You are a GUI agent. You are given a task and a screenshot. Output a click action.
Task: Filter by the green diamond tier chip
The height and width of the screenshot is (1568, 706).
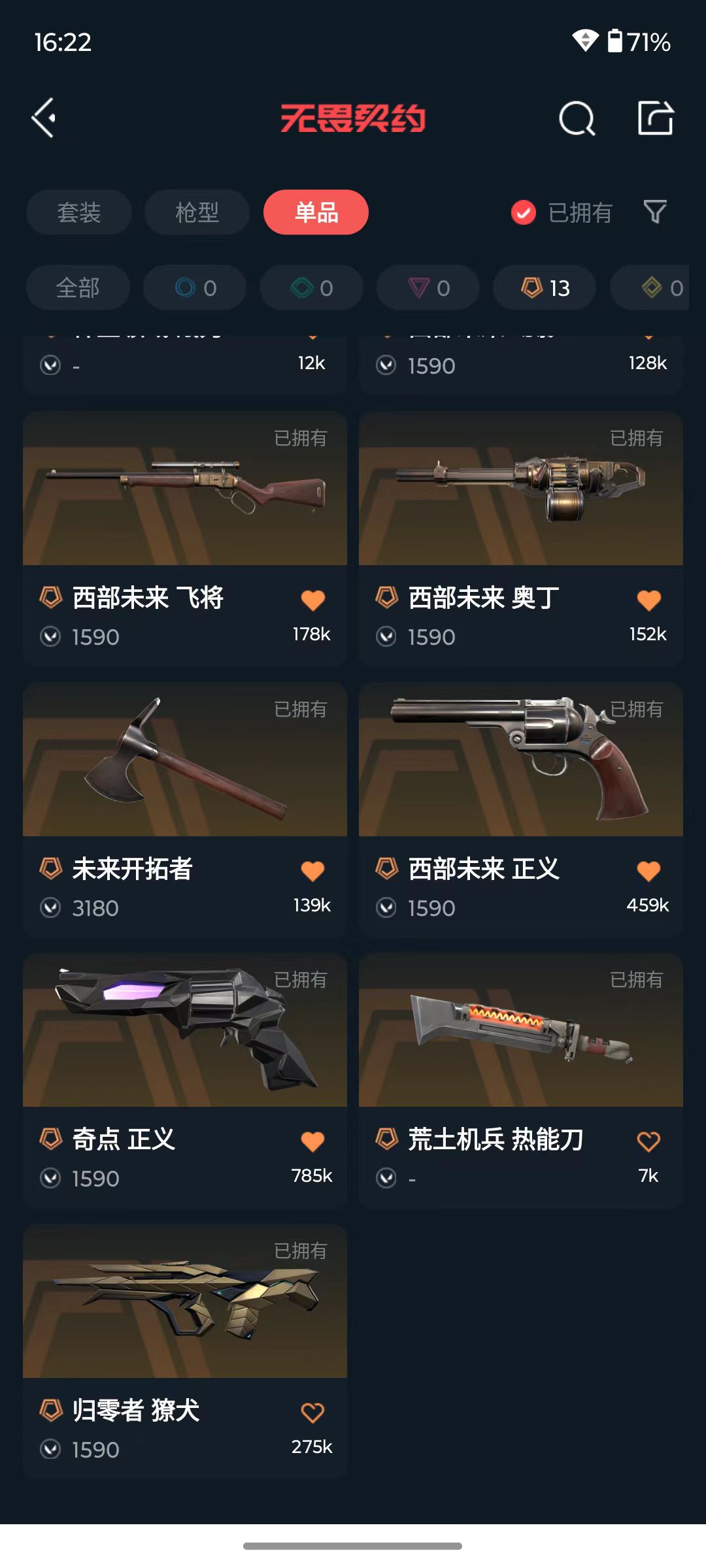pos(311,287)
